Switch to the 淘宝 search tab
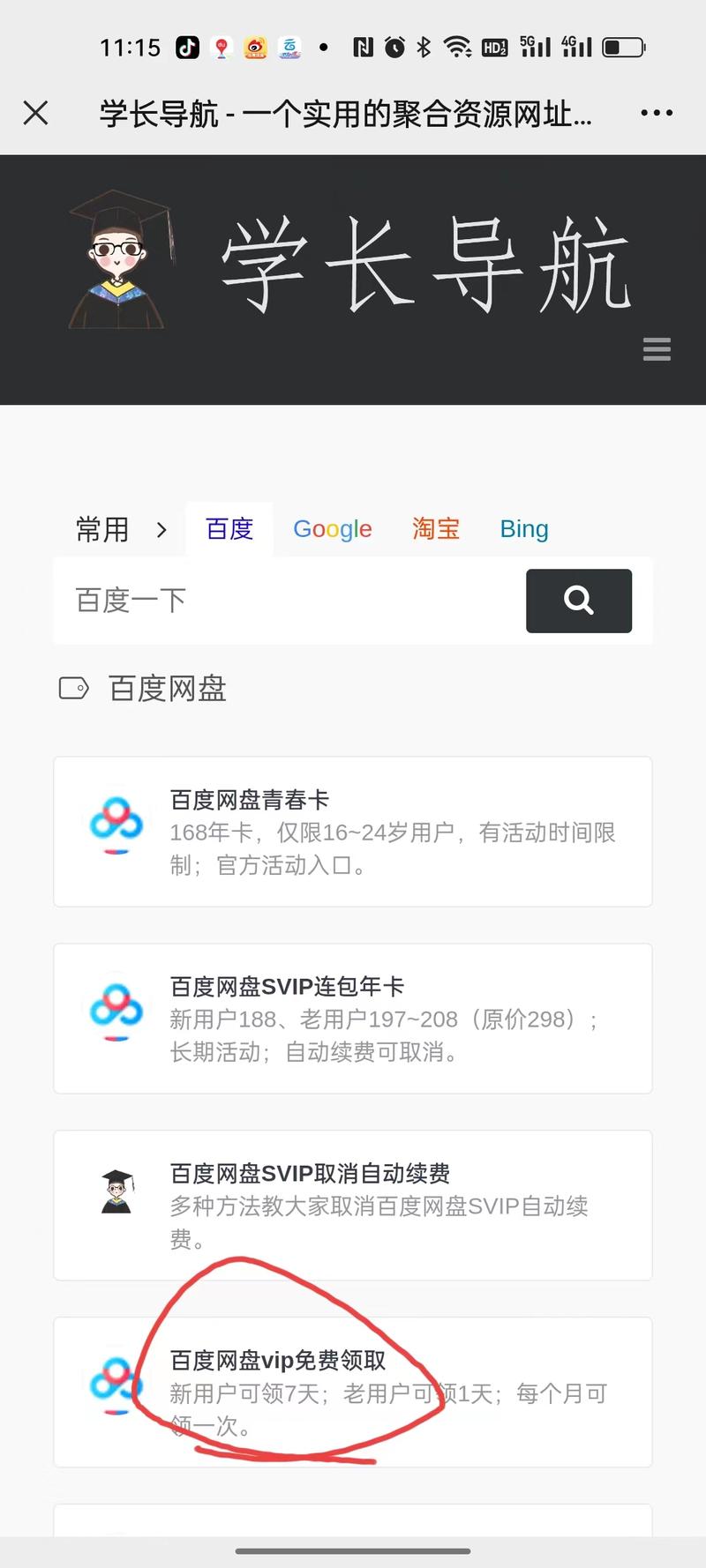Screen dimensions: 706x1568 (x=436, y=528)
